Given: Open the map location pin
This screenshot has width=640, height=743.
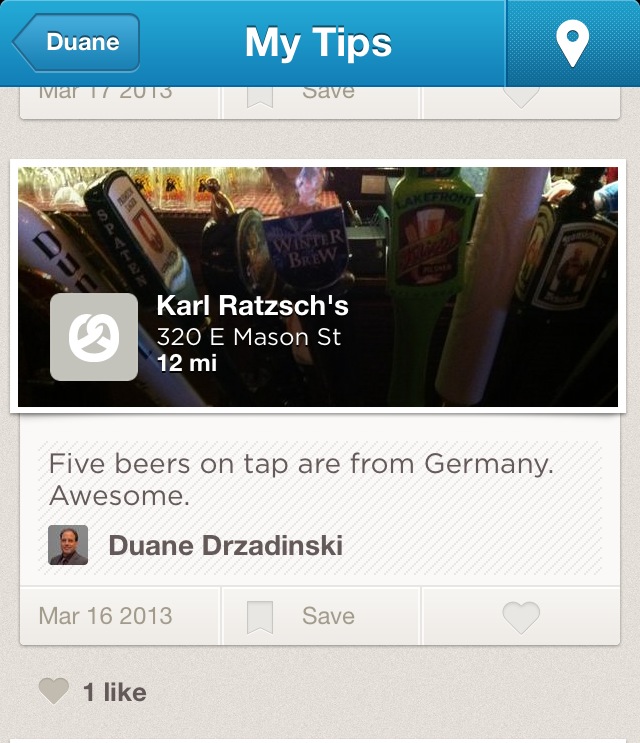Looking at the screenshot, I should [x=572, y=44].
